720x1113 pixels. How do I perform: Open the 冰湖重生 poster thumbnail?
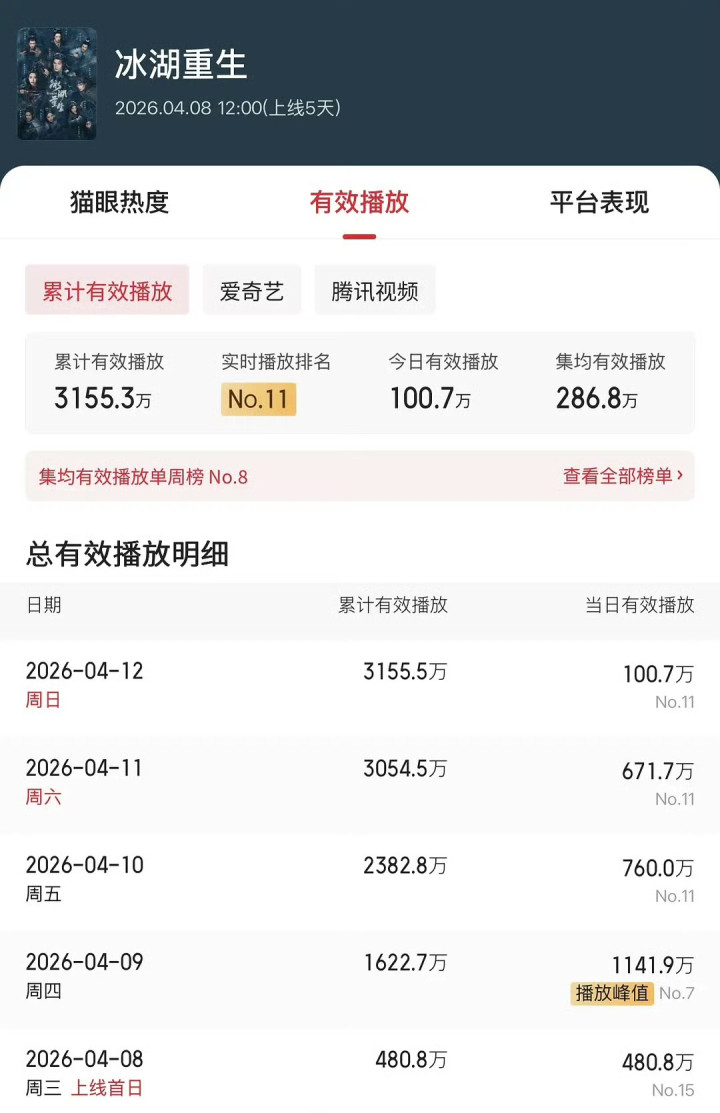pos(57,84)
